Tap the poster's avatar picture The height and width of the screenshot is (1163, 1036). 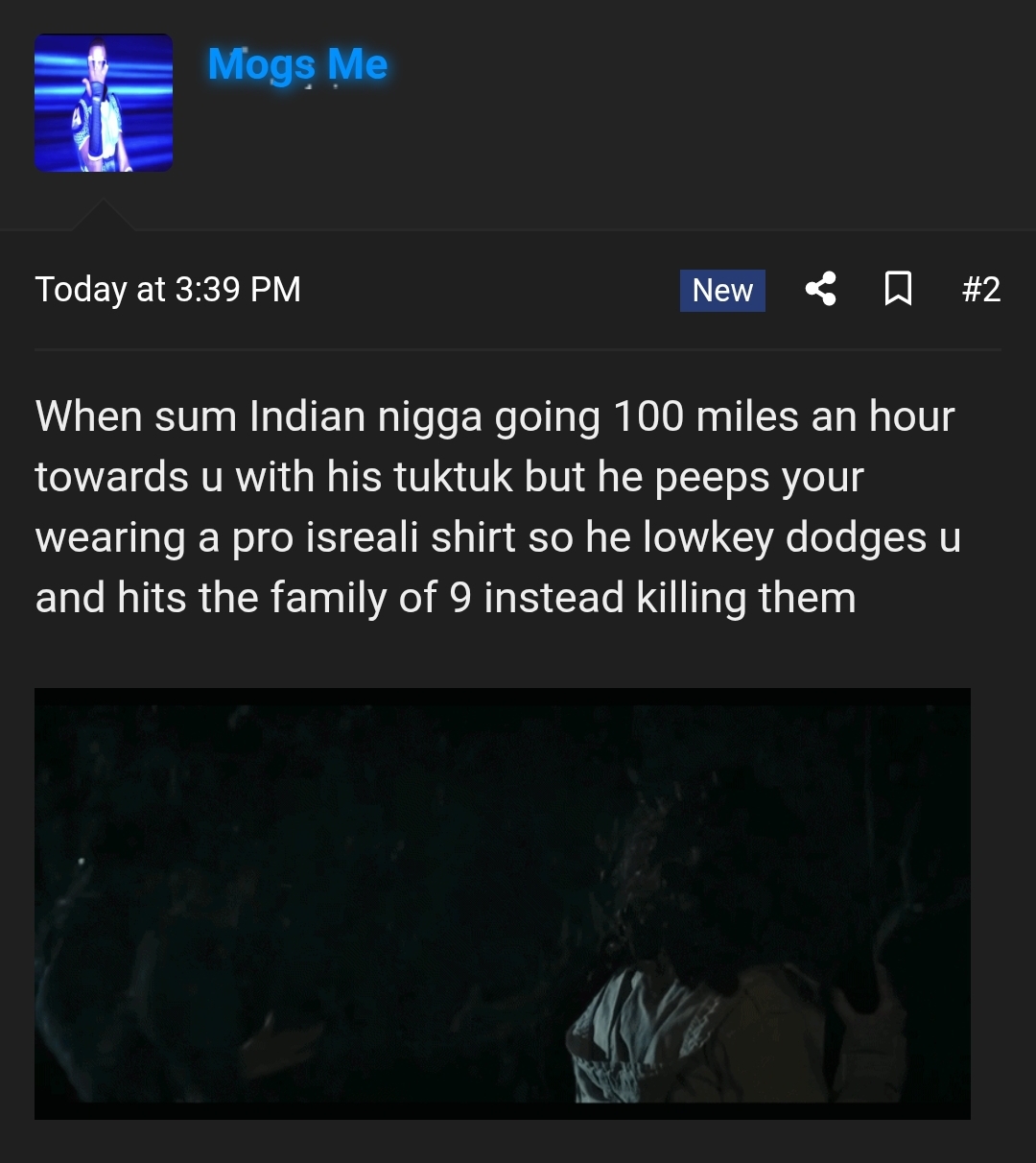point(104,104)
